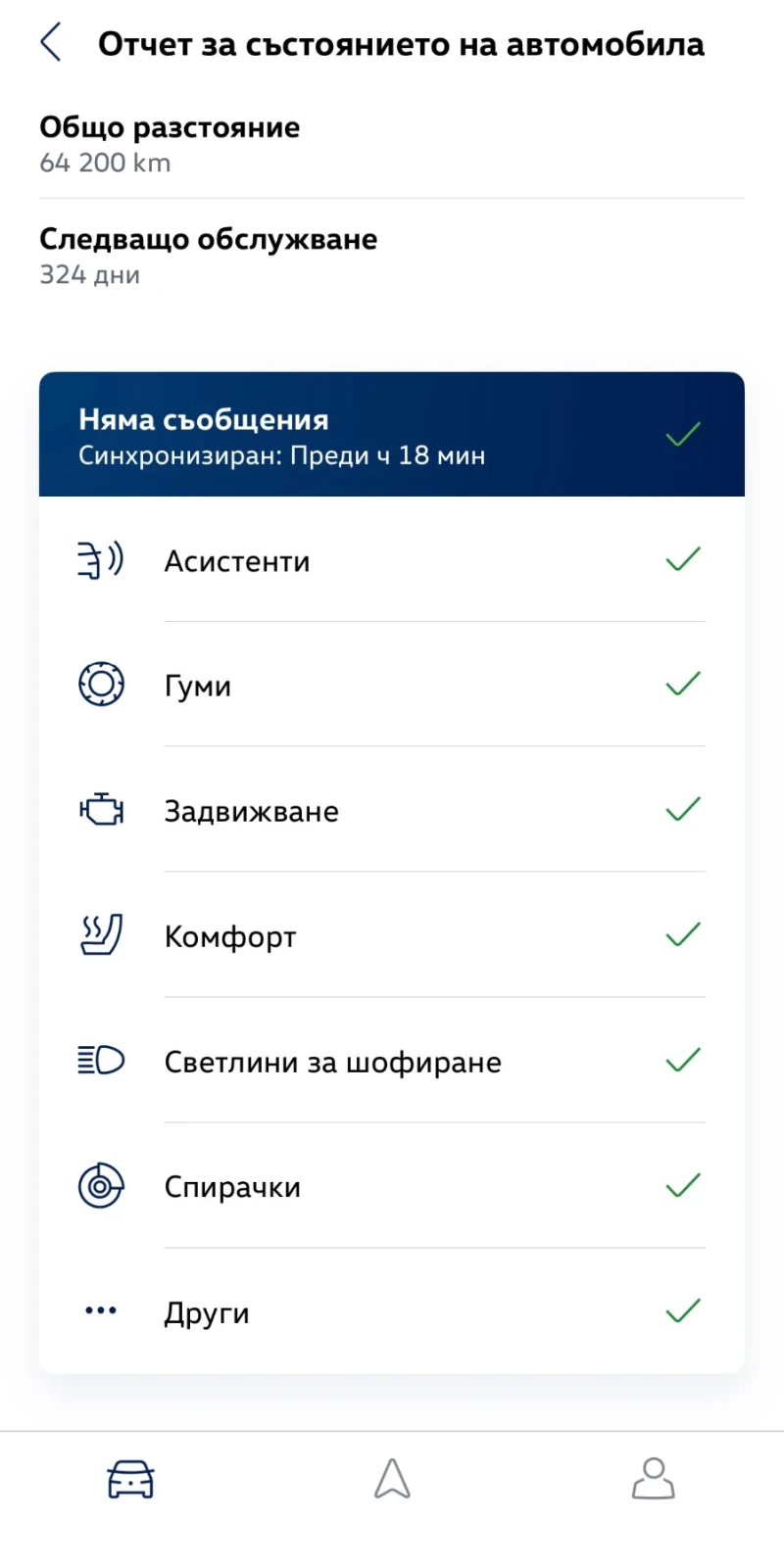Click the Следващо обслужване service info

coord(208,253)
